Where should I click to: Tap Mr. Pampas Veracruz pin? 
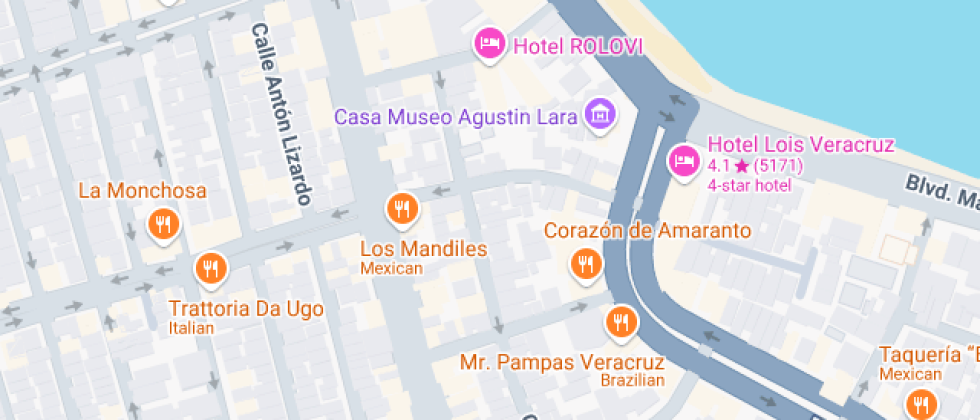(x=621, y=321)
